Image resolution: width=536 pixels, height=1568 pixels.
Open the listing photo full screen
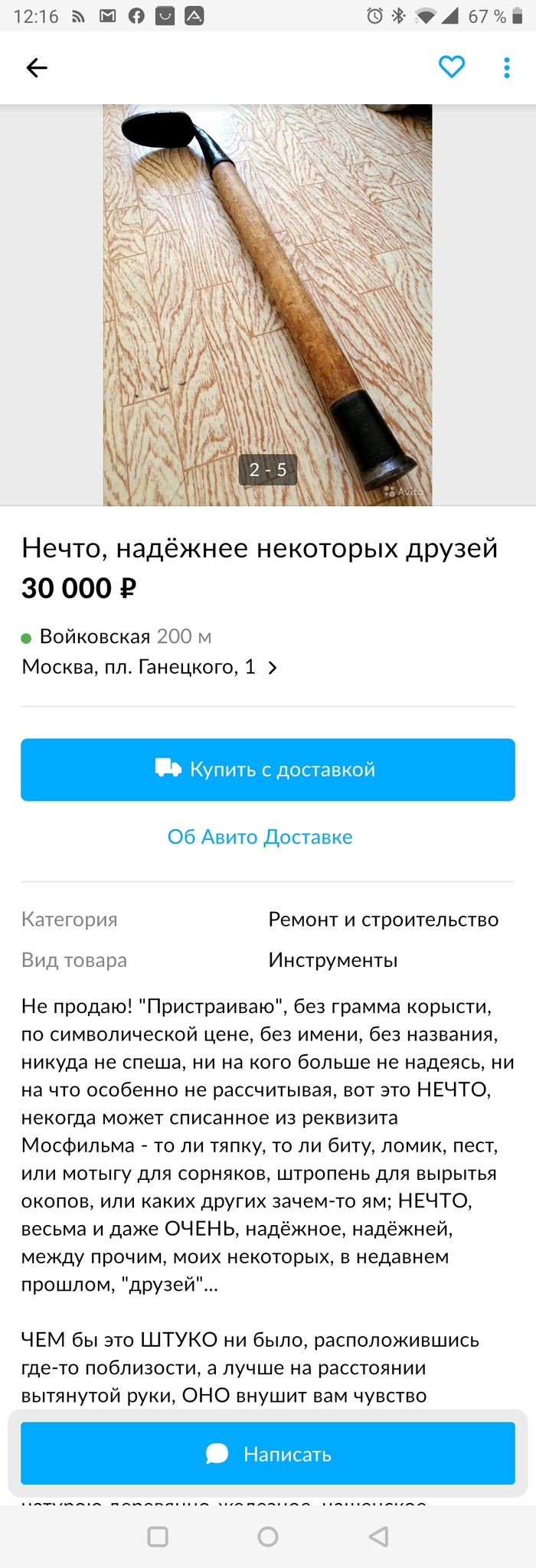pyautogui.click(x=267, y=305)
